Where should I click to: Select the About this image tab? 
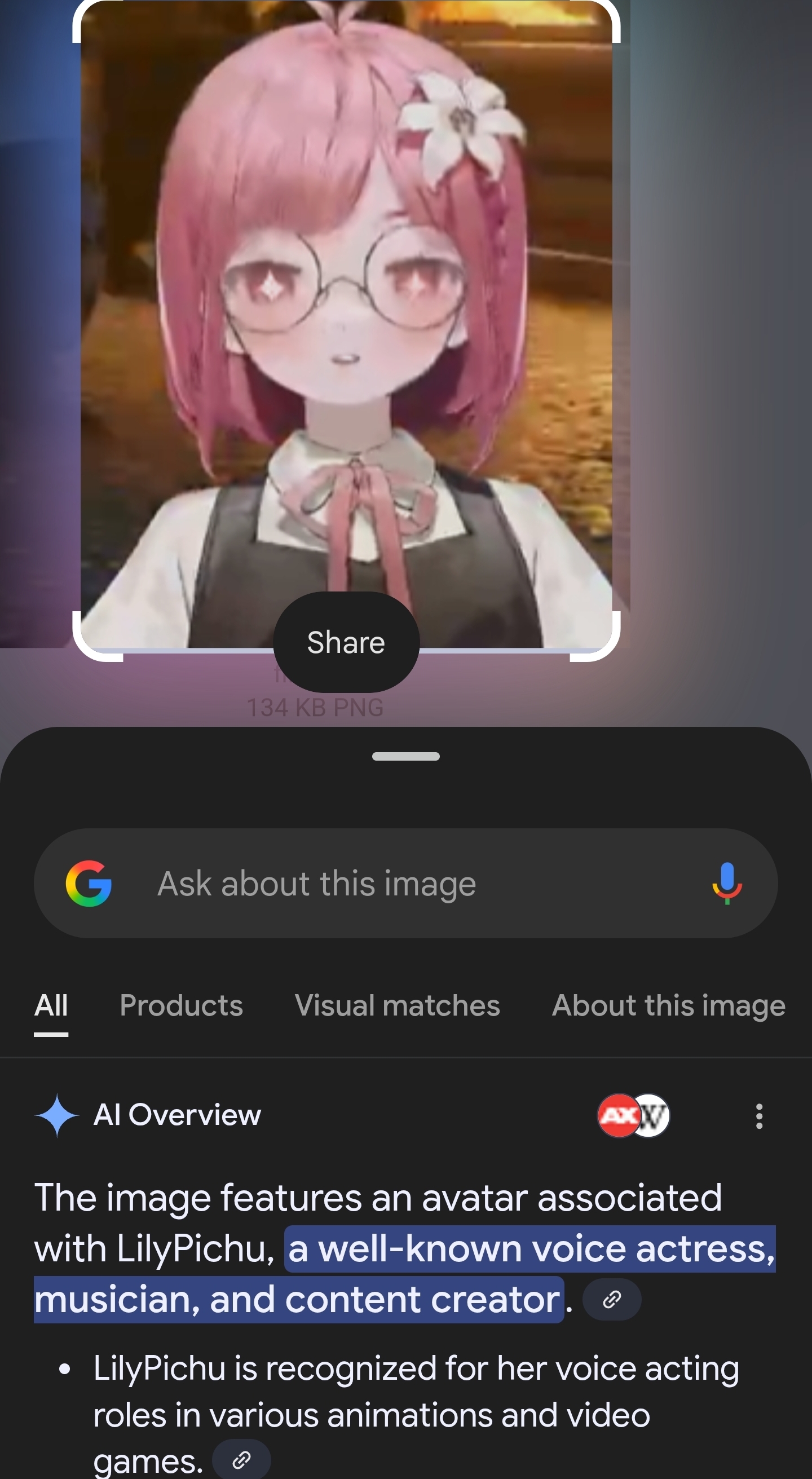point(668,1005)
